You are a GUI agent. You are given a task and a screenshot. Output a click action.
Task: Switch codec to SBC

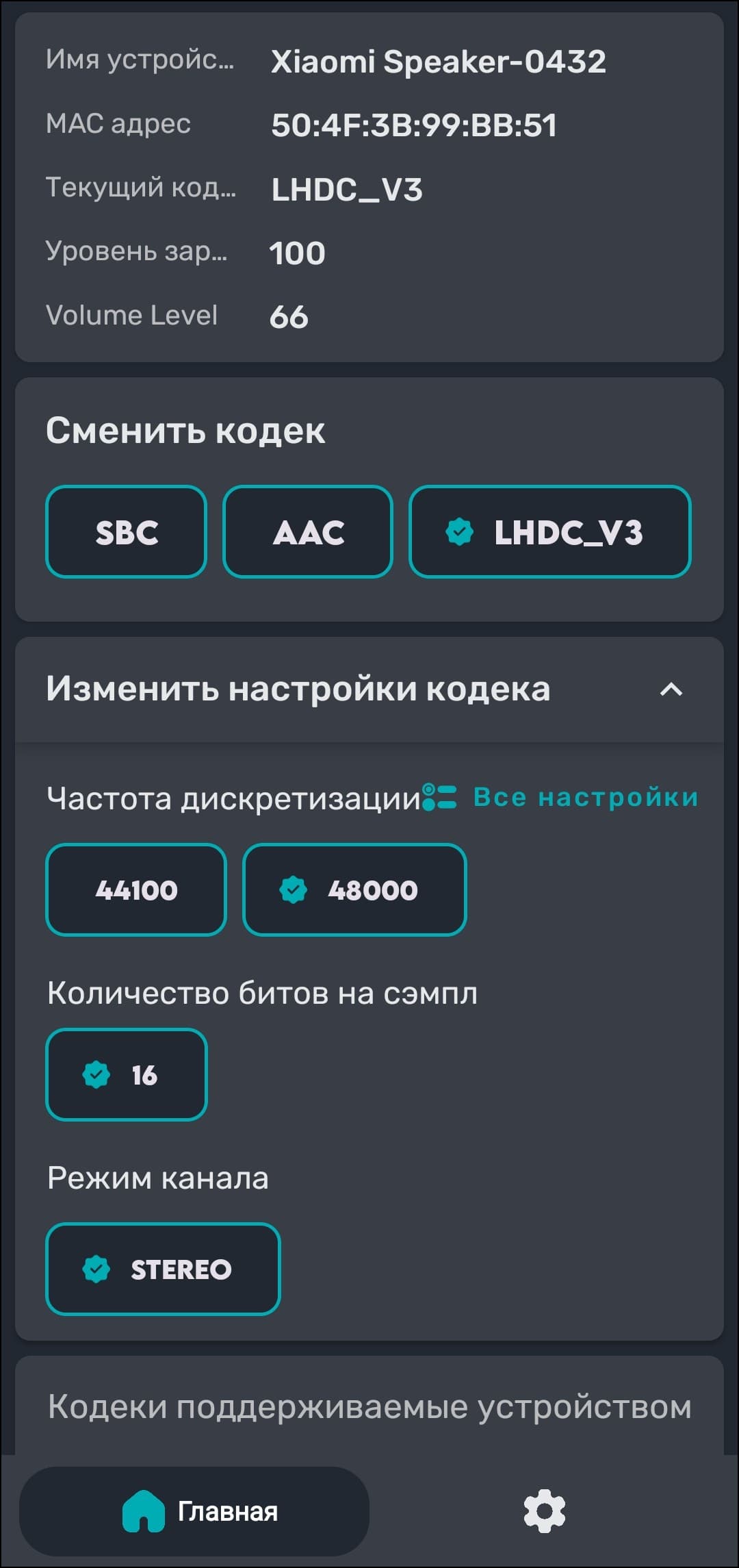point(127,532)
